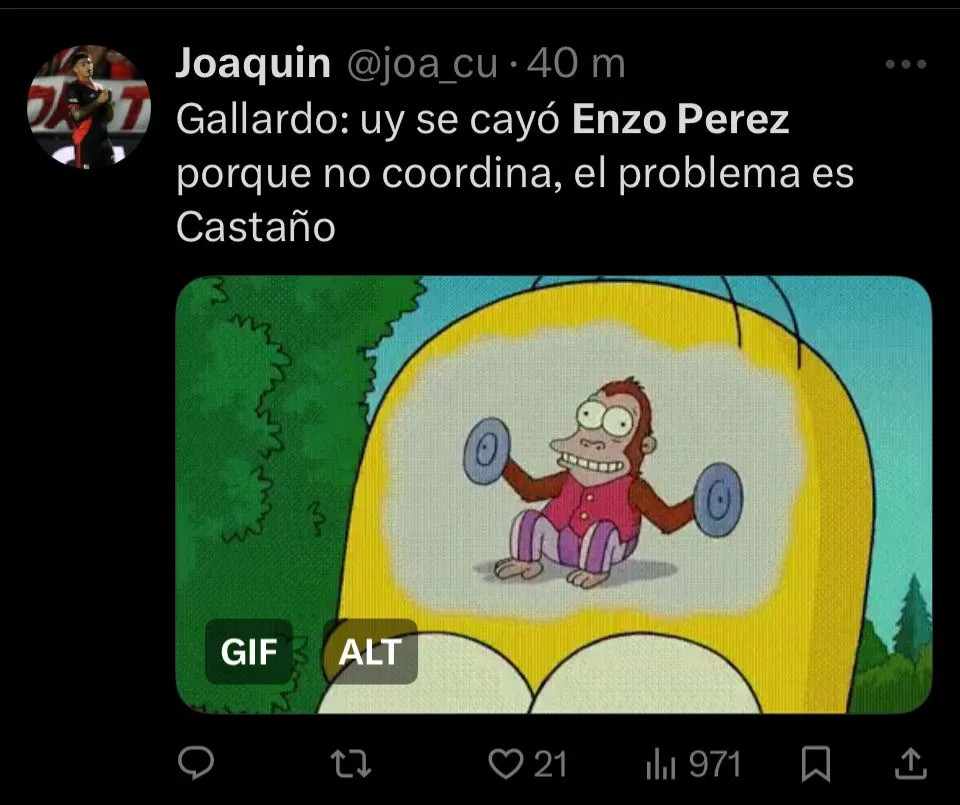Reply to Joaquin's tweet
Screen dimensions: 960x805
(197, 765)
